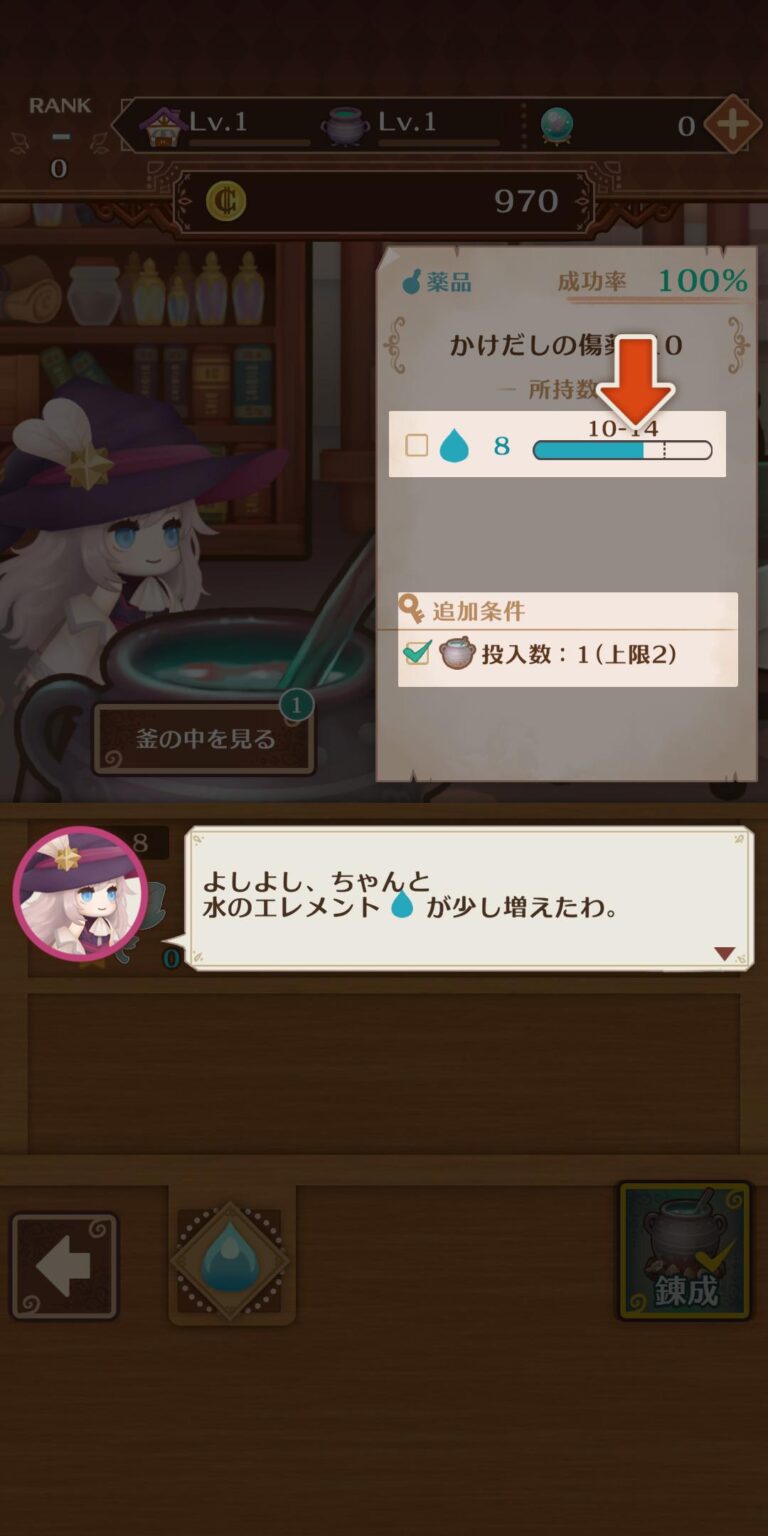The width and height of the screenshot is (768, 1536).
Task: Open 釜の中を見る to view the cauldron
Action: click(205, 739)
